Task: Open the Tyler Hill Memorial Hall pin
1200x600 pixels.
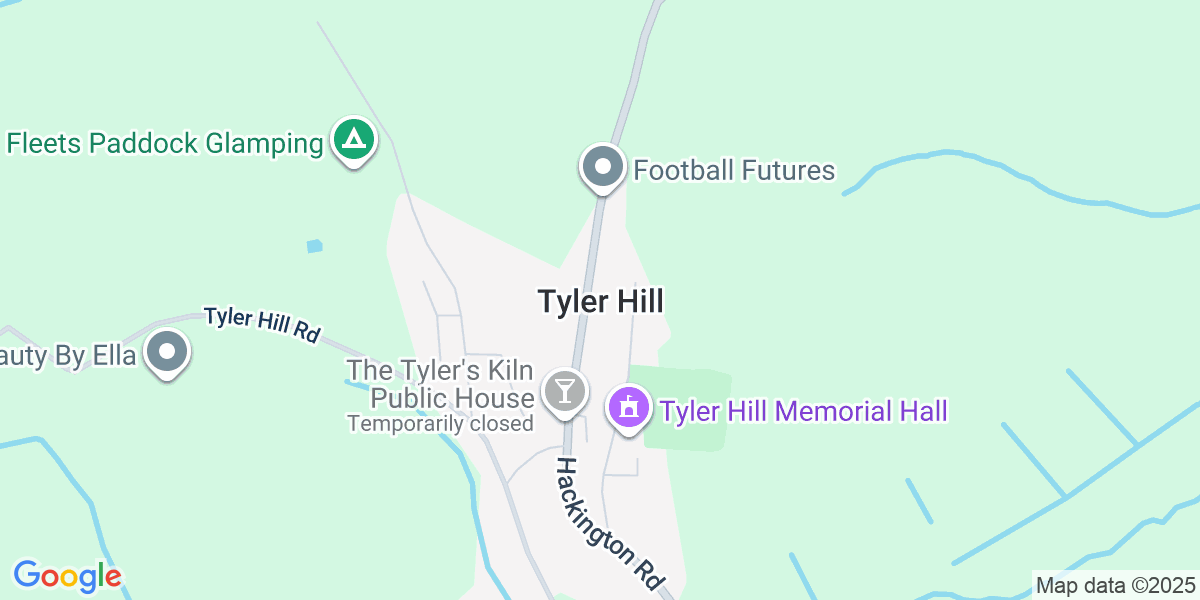Action: click(629, 409)
